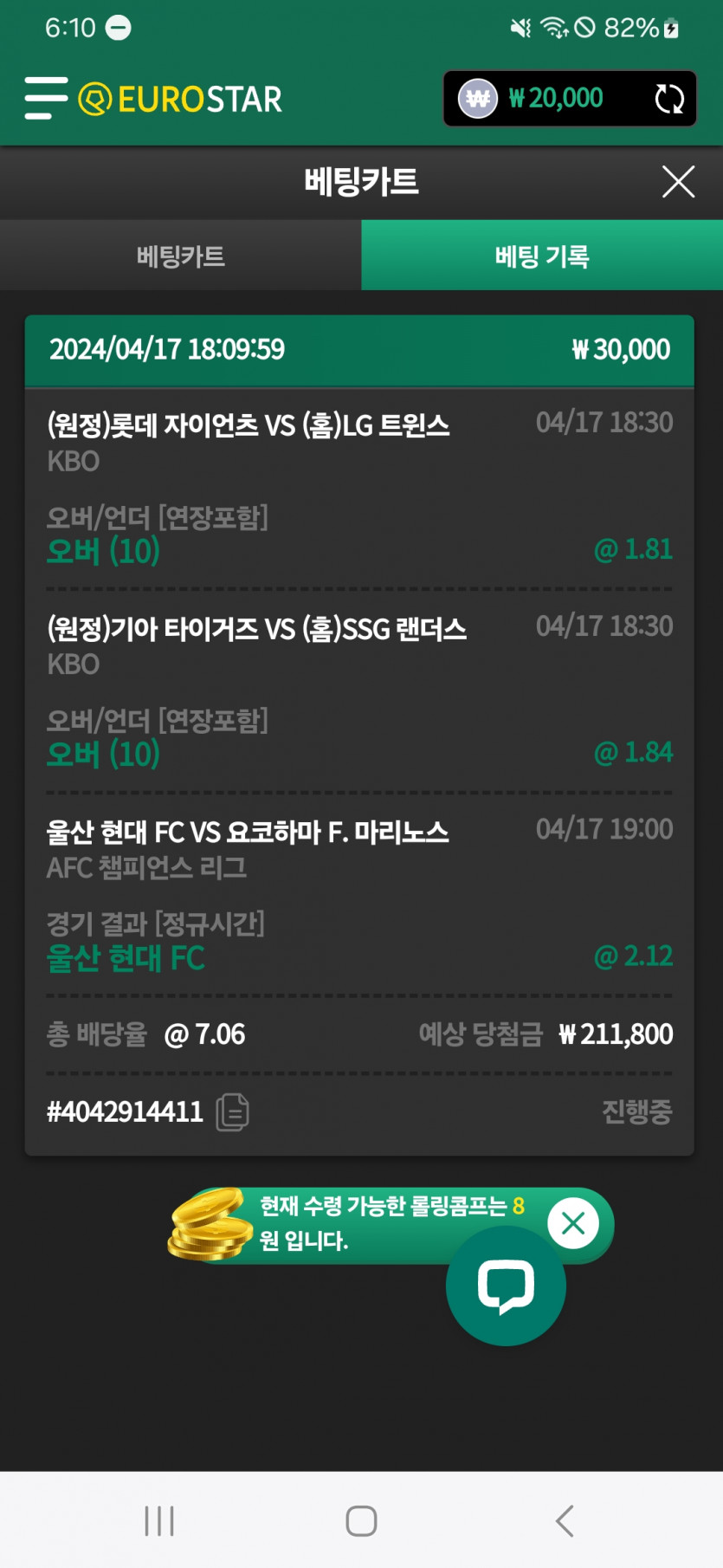The width and height of the screenshot is (723, 1568).
Task: Close the 베팅카트 panel
Action: click(x=678, y=182)
